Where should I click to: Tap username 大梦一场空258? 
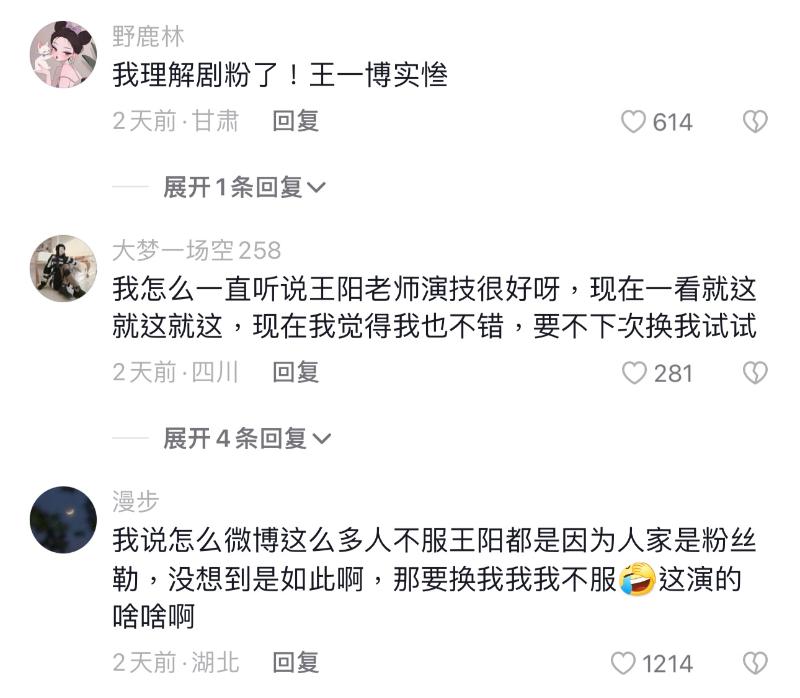point(196,250)
